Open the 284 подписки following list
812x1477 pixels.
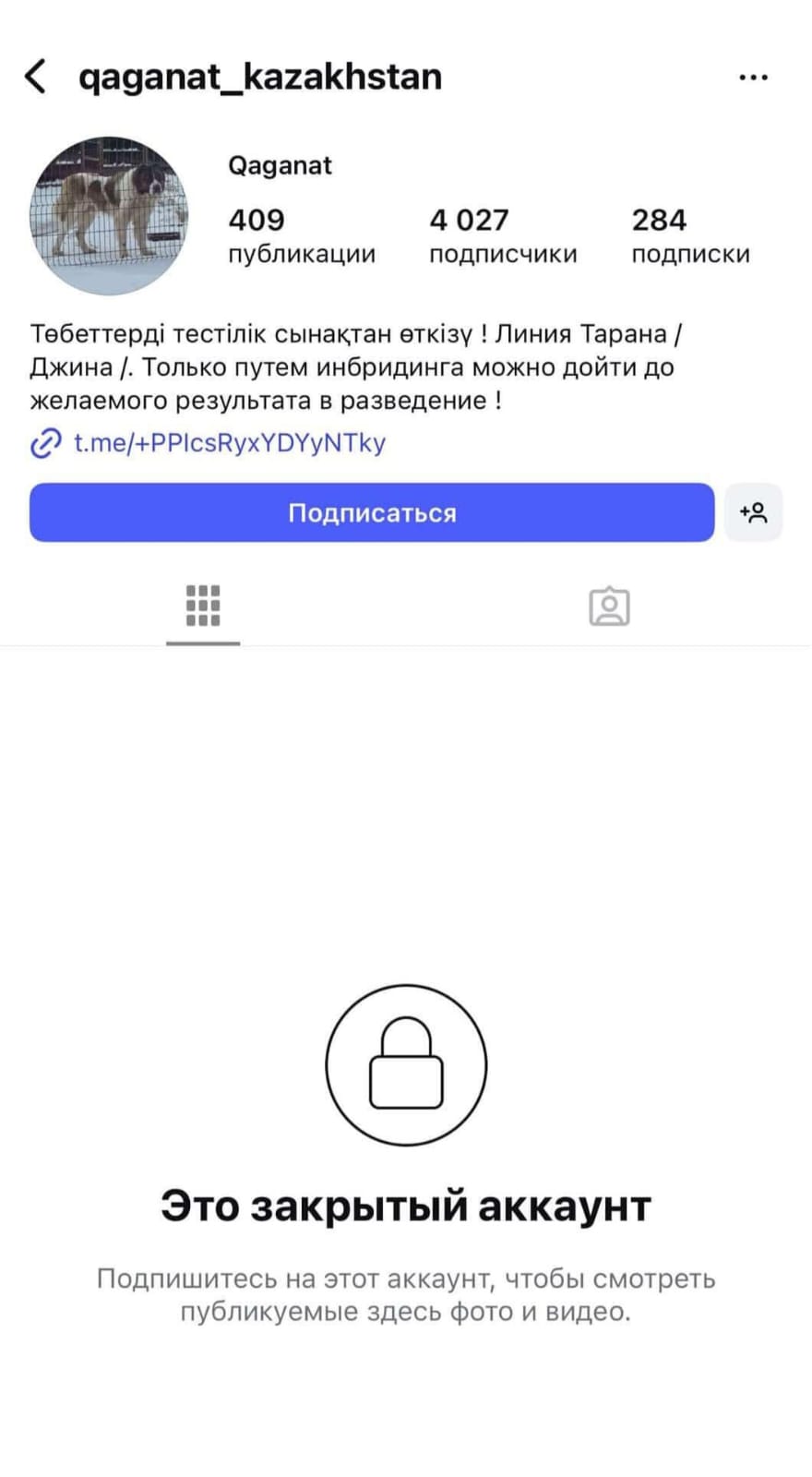click(x=690, y=235)
